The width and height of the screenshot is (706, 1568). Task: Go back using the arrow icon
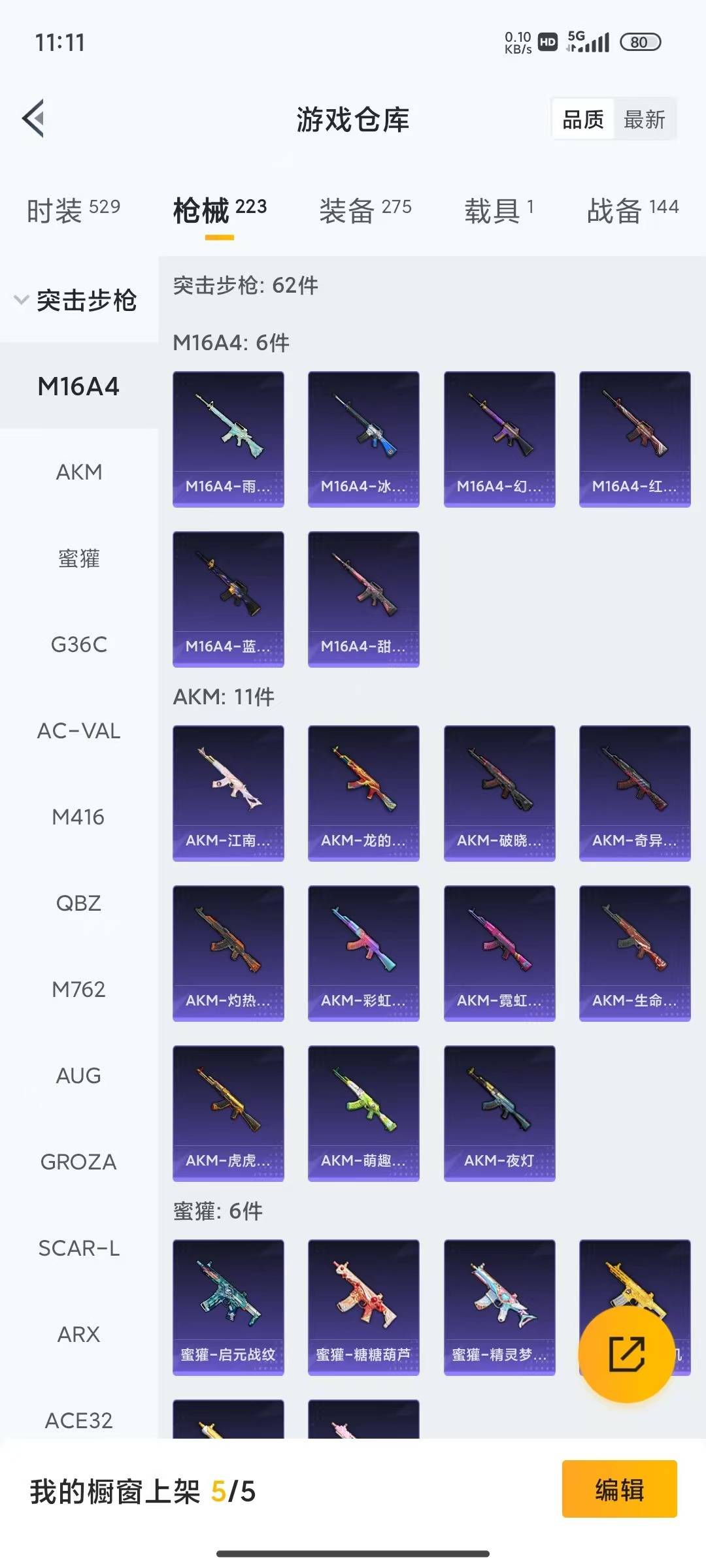tap(34, 119)
